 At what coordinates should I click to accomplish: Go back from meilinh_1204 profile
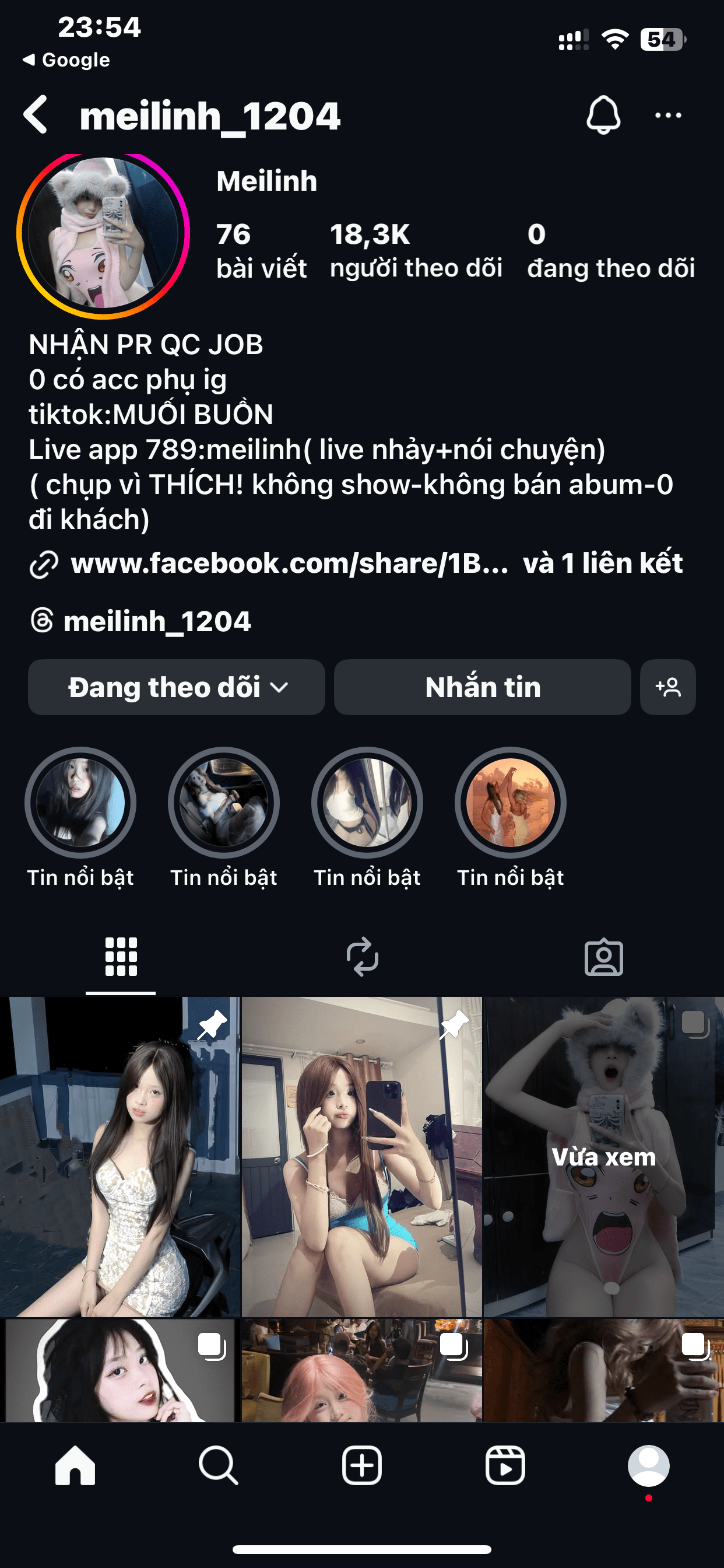(36, 114)
